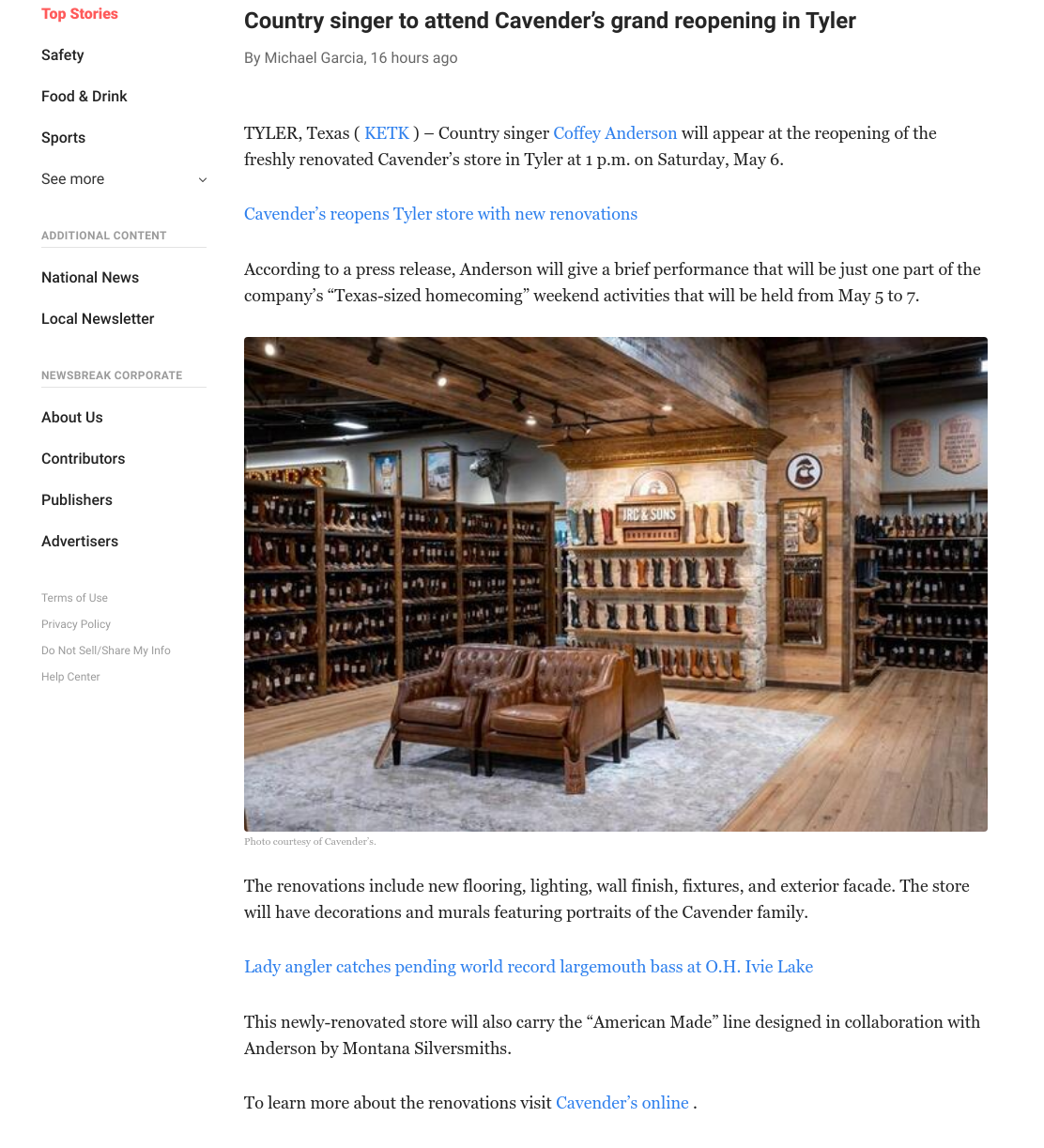Go to the Publishers page
Screen dimensions: 1044x1148
point(77,500)
